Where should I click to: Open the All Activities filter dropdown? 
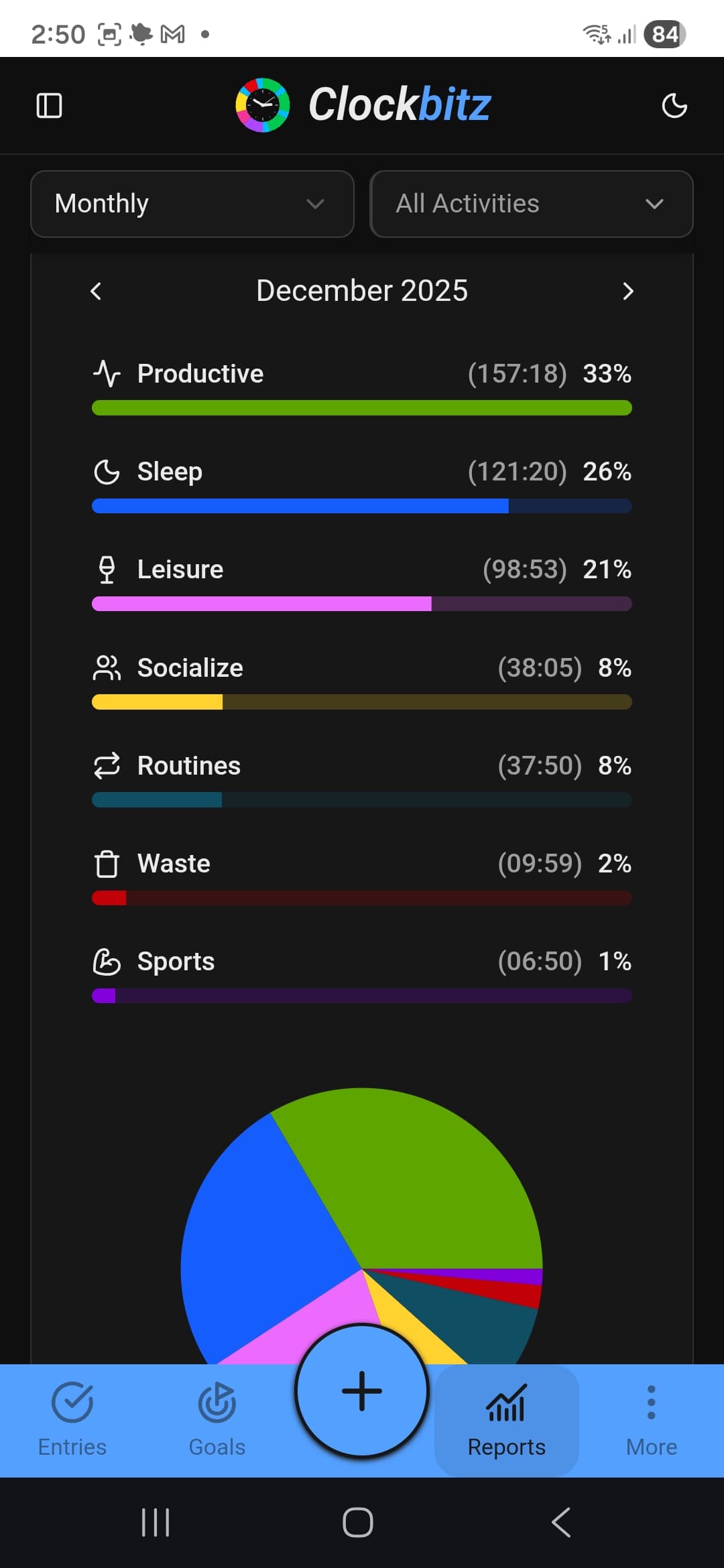531,204
